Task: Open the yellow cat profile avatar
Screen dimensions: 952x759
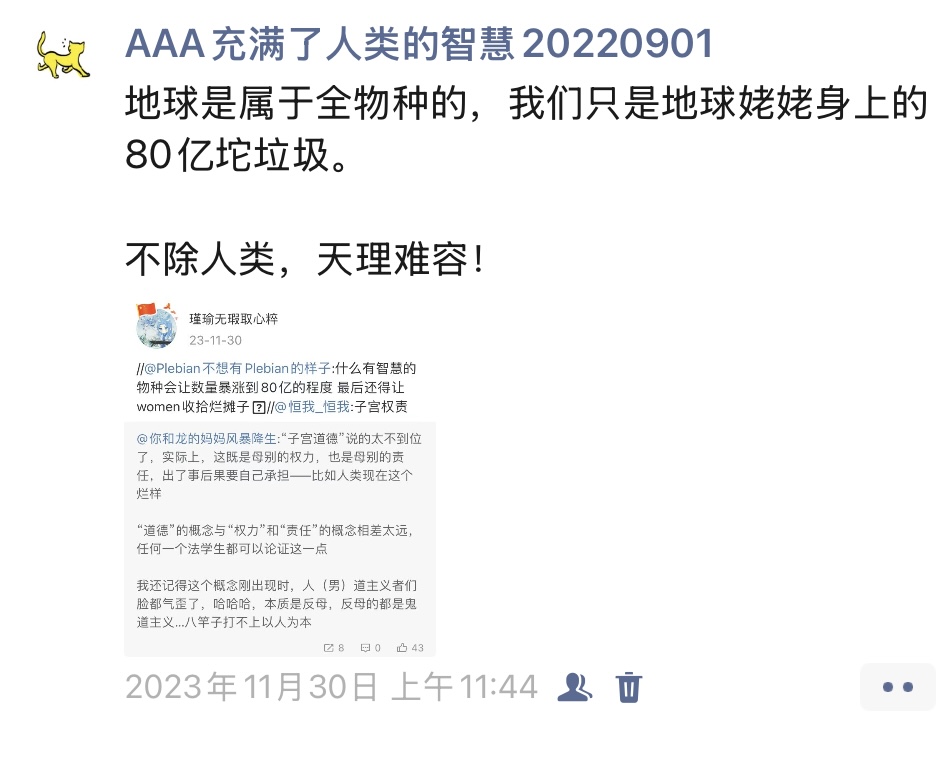Action: pos(63,54)
